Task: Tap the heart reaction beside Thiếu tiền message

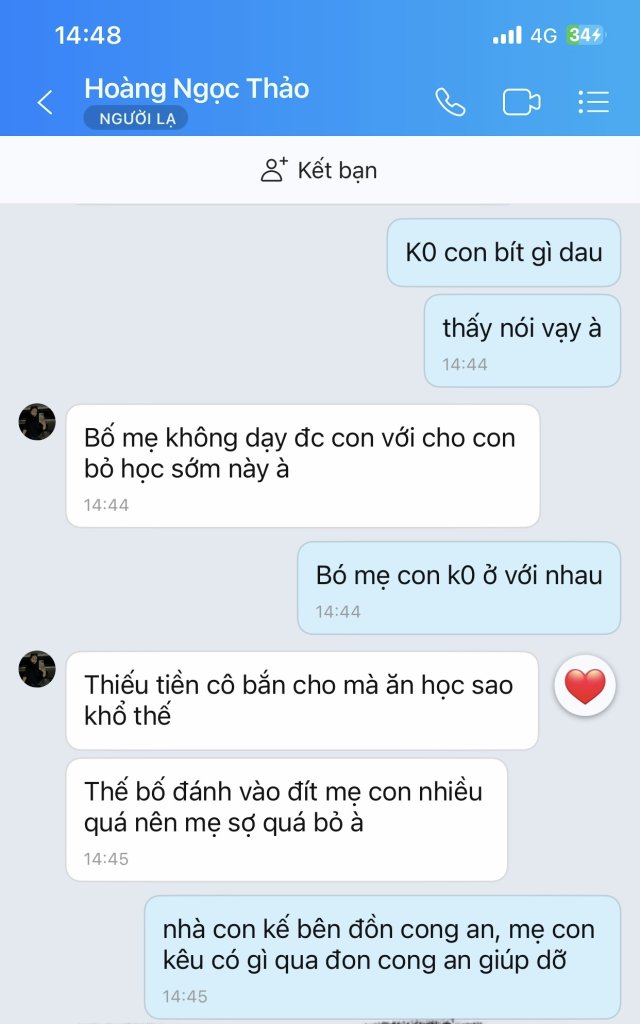Action: click(585, 686)
